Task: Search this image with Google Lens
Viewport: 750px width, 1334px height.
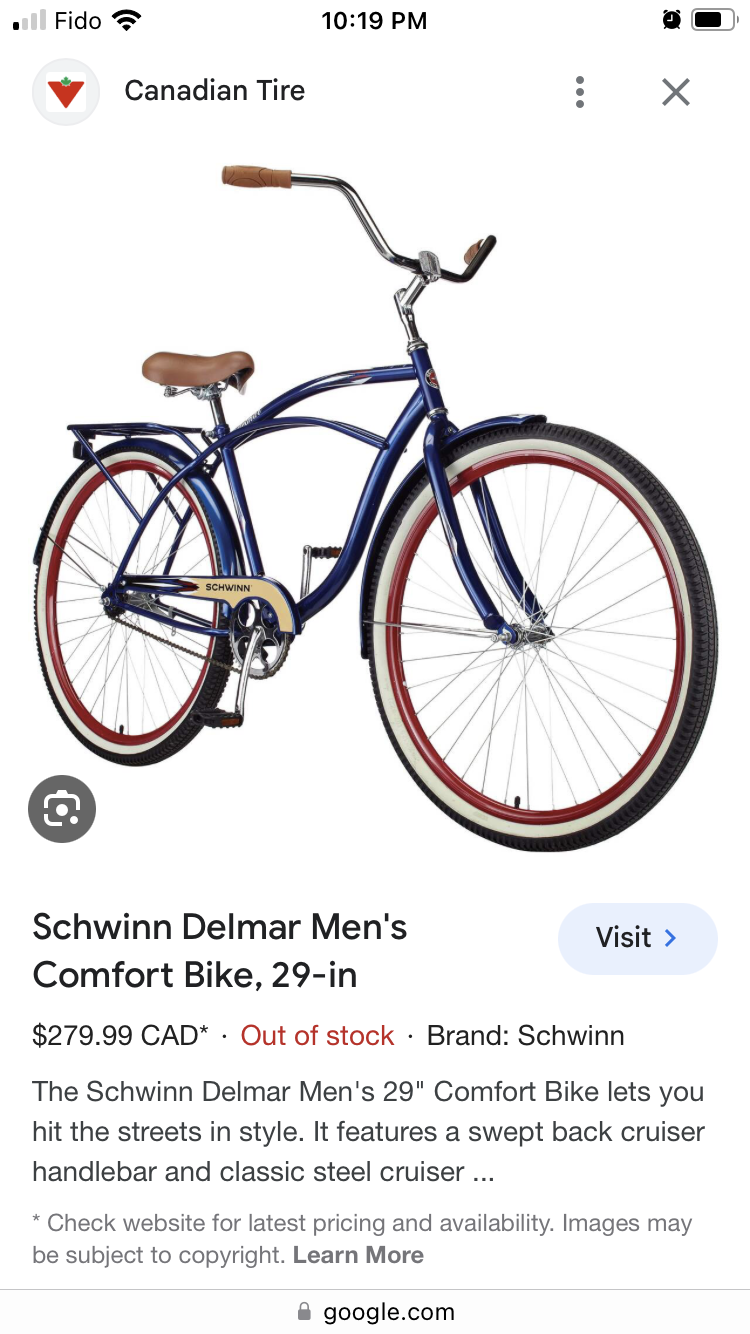Action: point(62,808)
